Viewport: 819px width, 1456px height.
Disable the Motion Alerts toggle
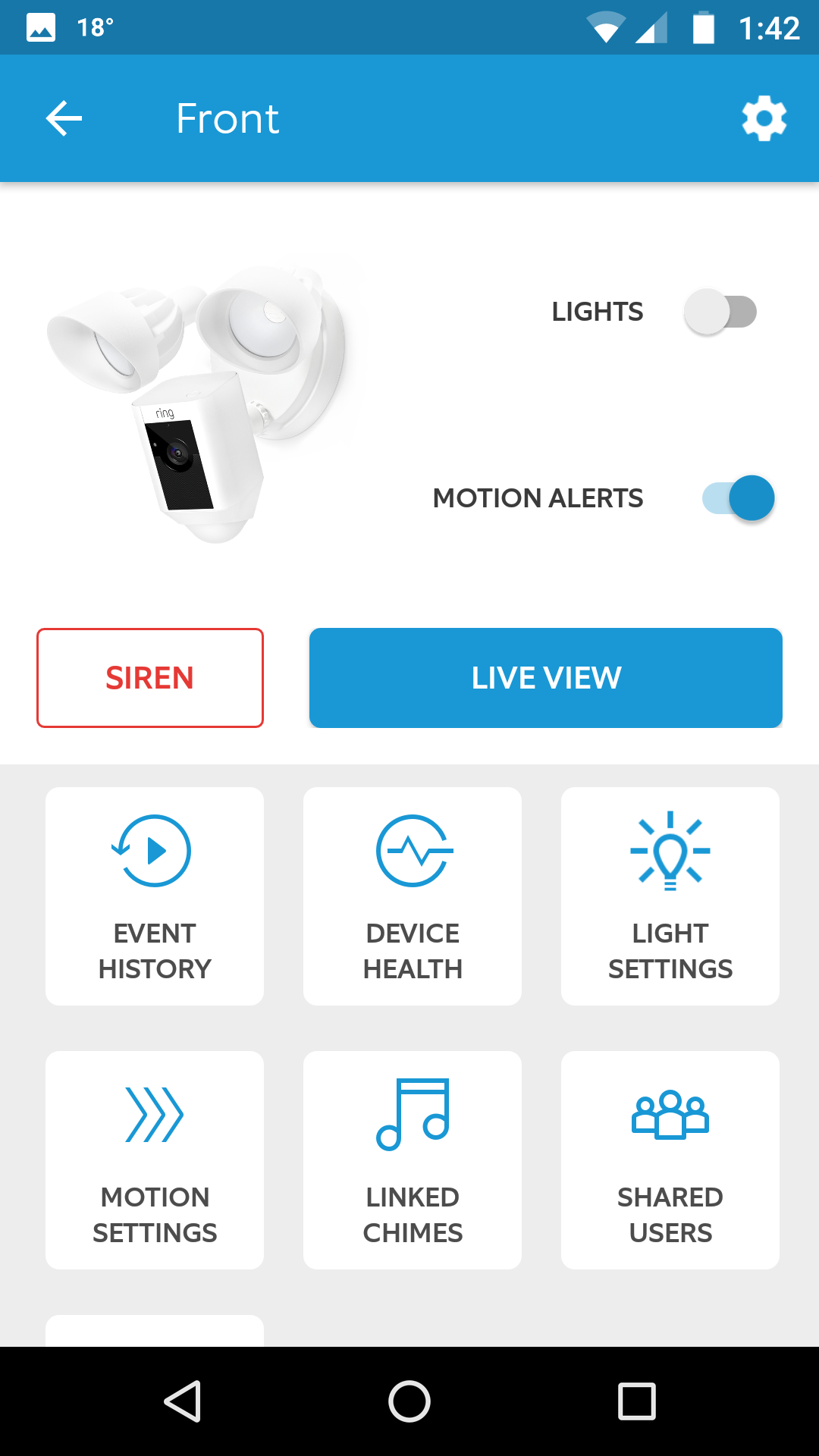[x=739, y=498]
